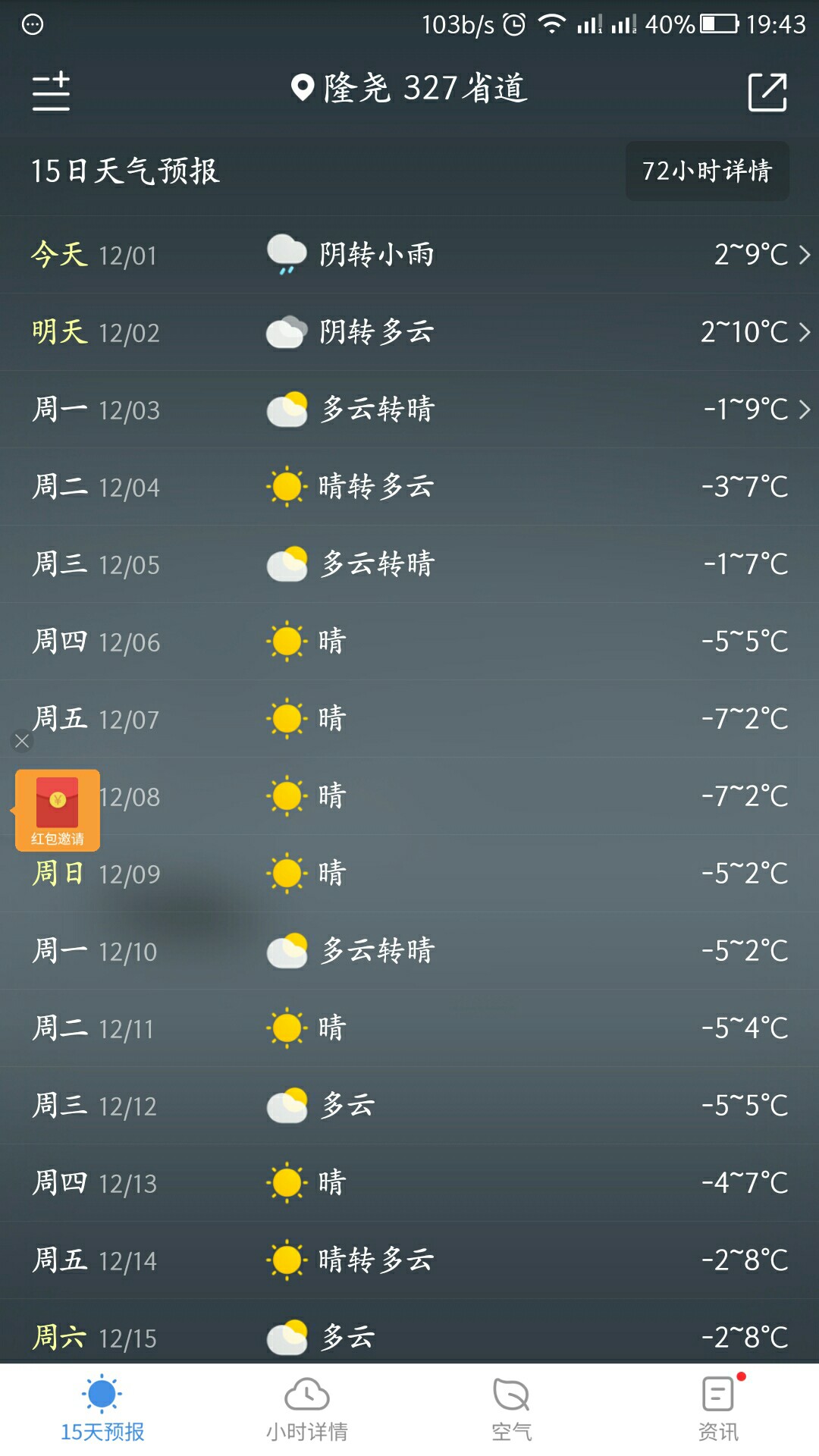
Task: Open today's 12/01 forecast details
Action: click(x=409, y=255)
